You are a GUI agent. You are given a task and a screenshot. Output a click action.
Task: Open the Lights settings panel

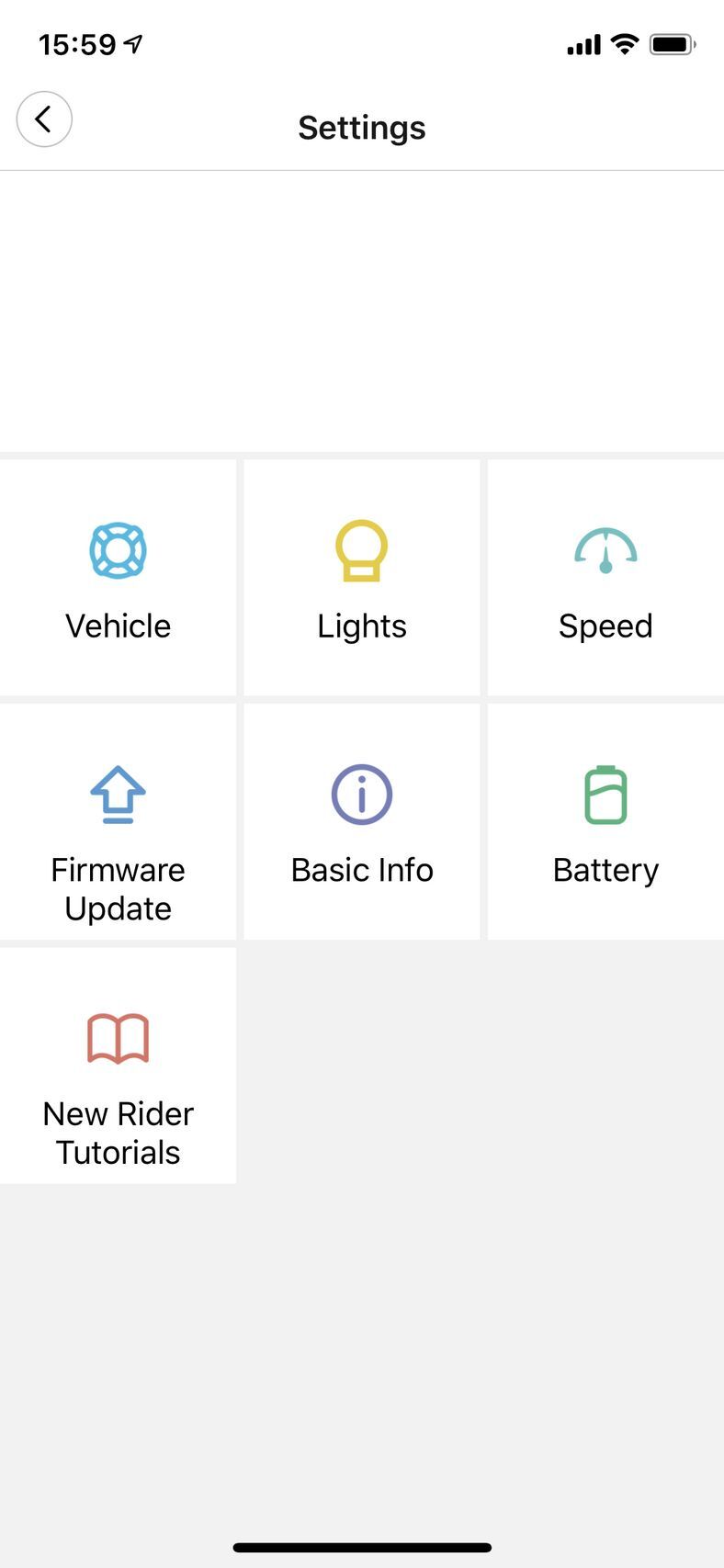click(x=361, y=577)
